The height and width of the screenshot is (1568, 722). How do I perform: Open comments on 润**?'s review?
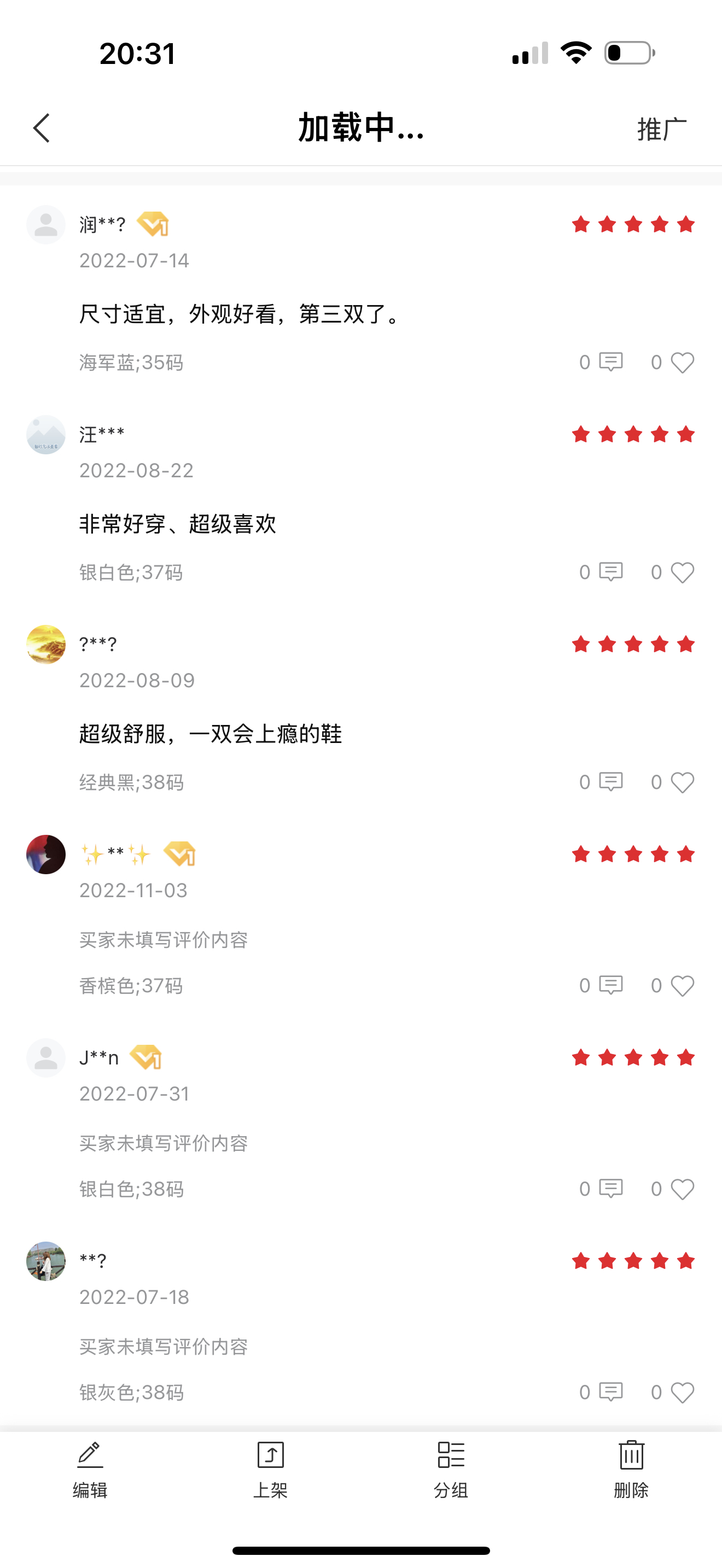point(610,362)
